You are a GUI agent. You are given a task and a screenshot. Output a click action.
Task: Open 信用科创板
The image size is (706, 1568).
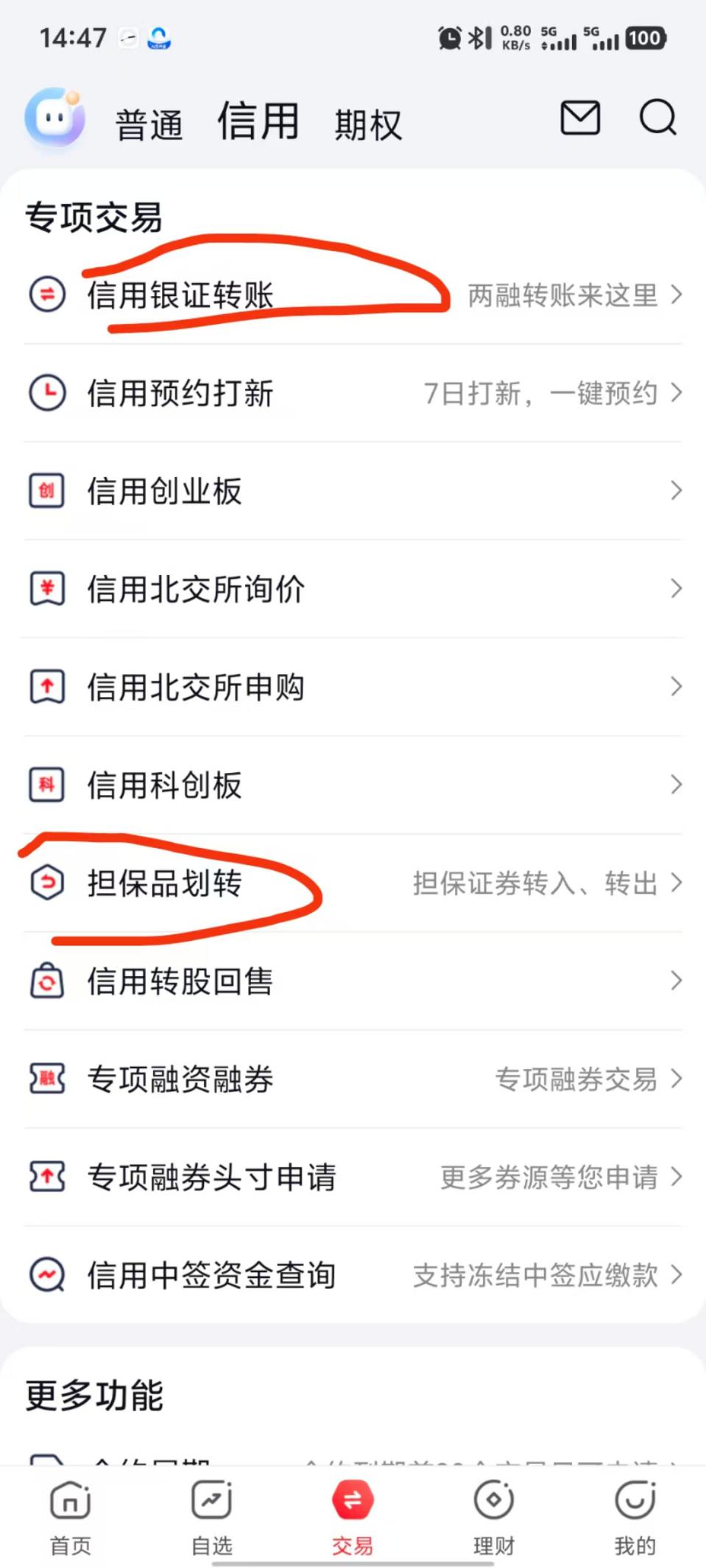coord(353,785)
